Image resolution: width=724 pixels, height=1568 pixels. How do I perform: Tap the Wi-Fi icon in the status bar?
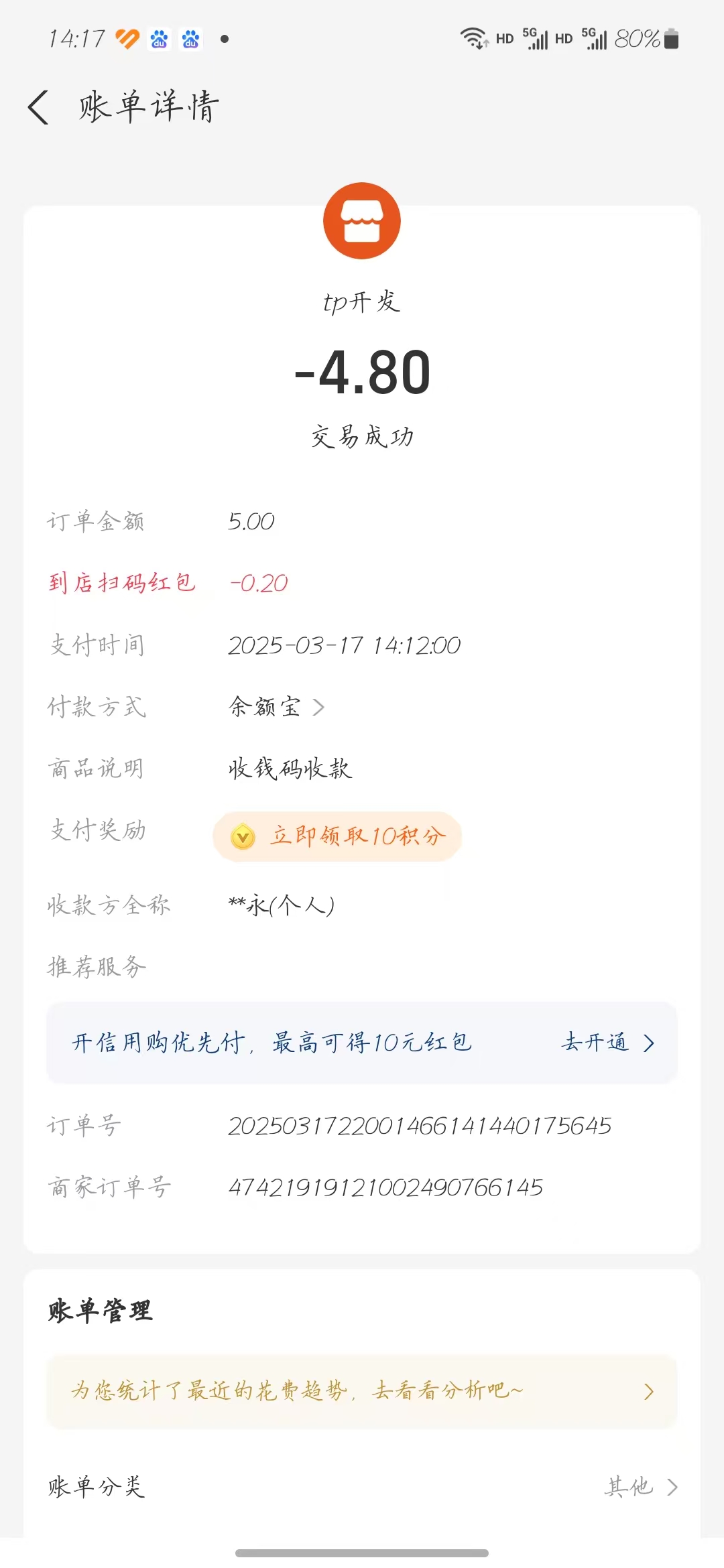click(473, 39)
